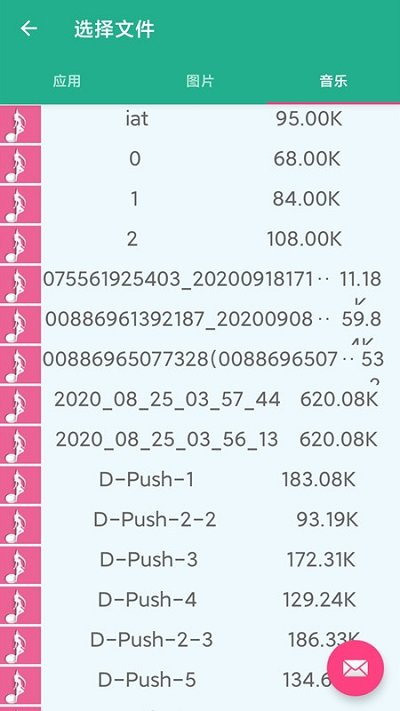Select file 2020_08_25_03_56_13
The height and width of the screenshot is (711, 400).
[200, 443]
